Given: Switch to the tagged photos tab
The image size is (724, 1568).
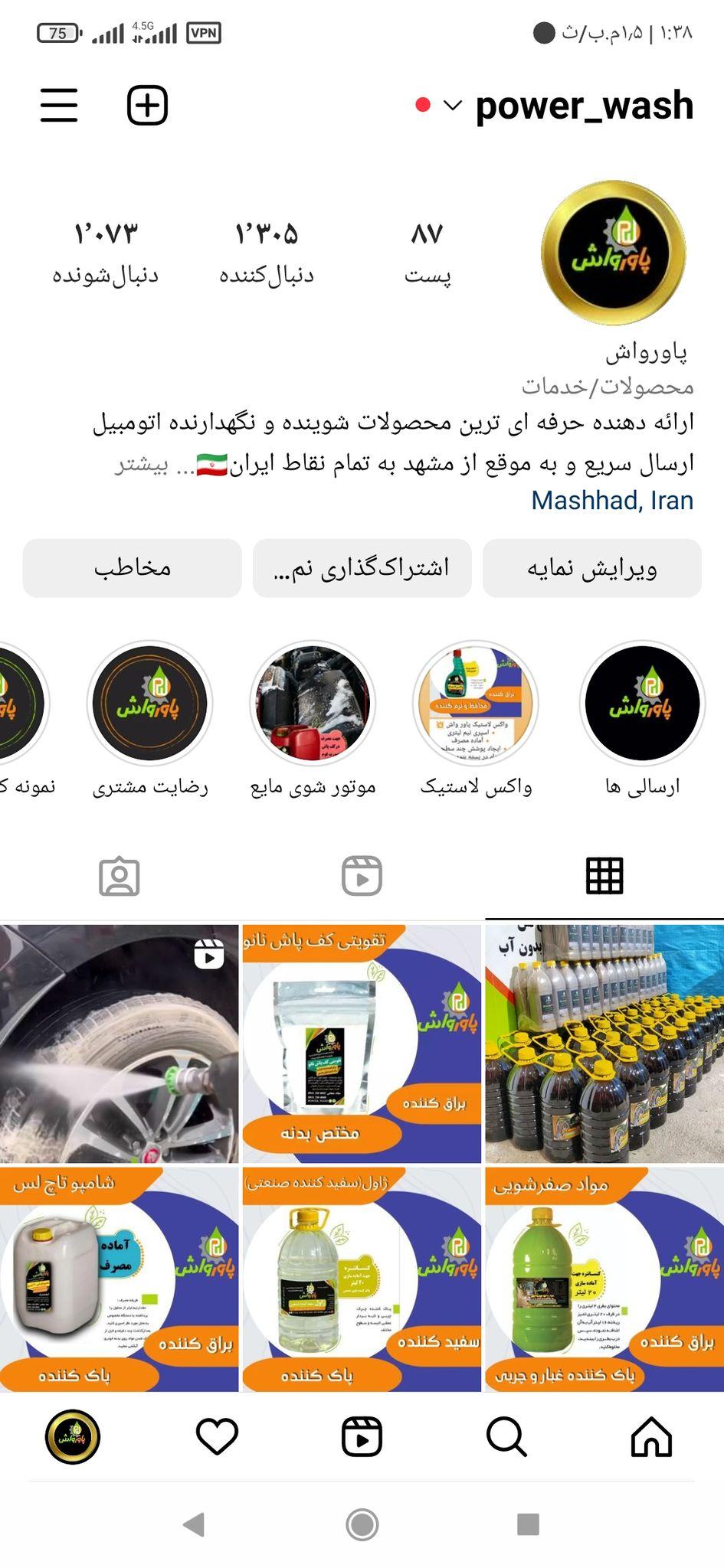Looking at the screenshot, I should click(120, 876).
